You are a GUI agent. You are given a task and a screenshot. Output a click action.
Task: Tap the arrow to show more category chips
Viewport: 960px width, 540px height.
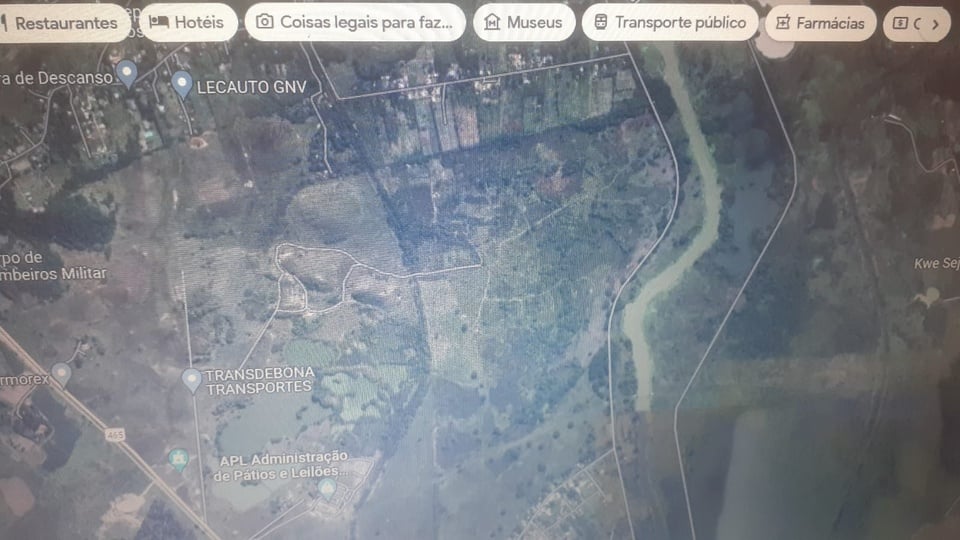(935, 24)
